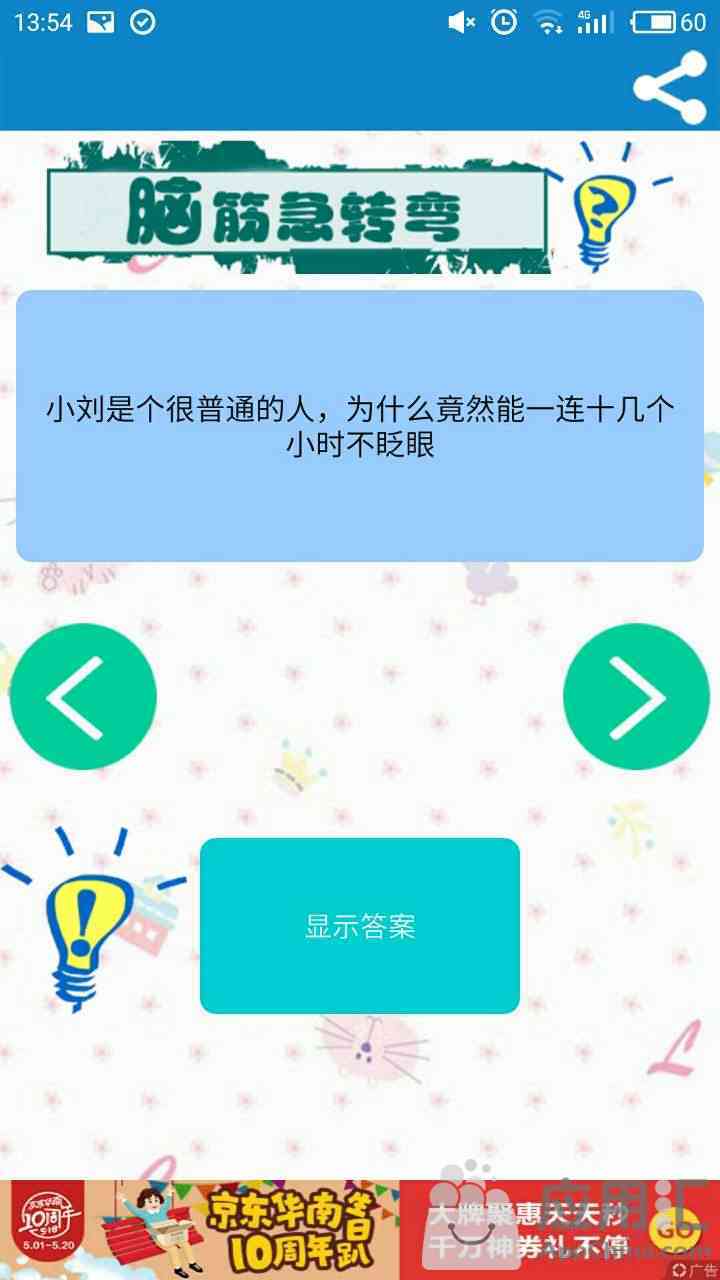Screen dimensions: 720x1280
Task: Go to the previous riddle
Action: pyautogui.click(x=83, y=697)
